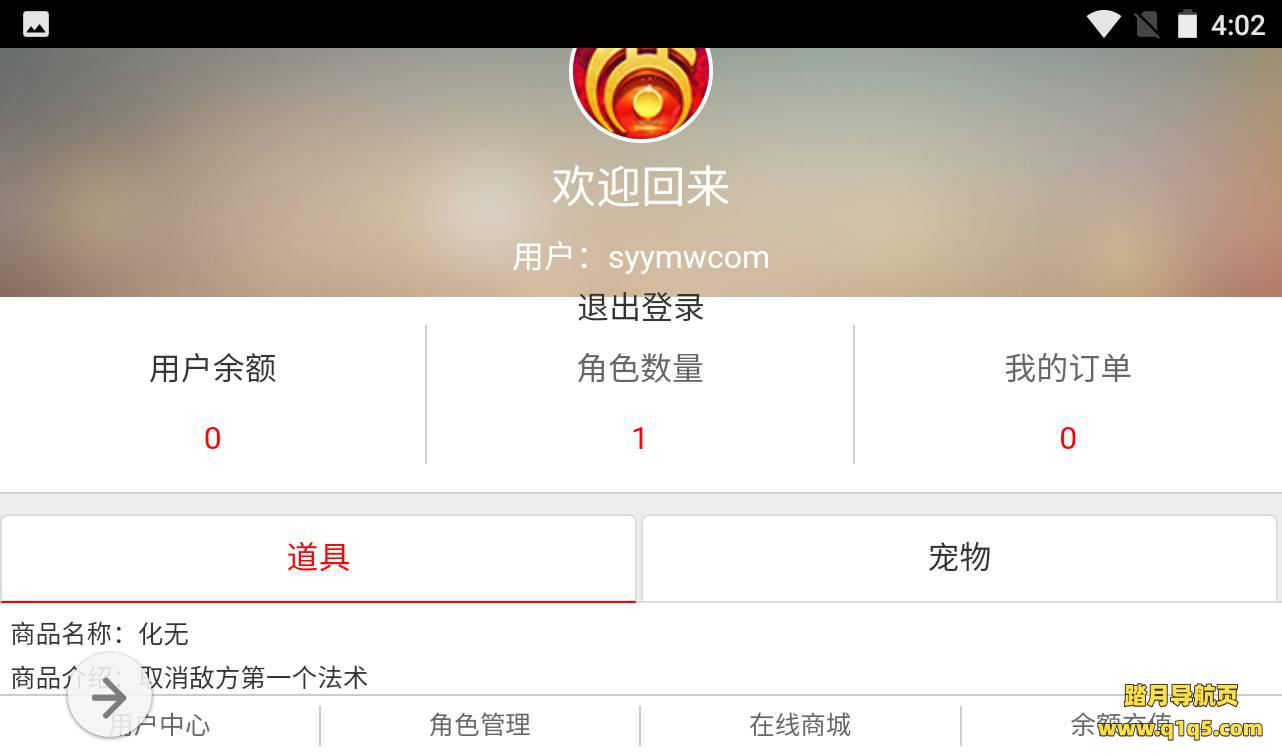View 我的订单 orders count
This screenshot has height=756, width=1282.
tap(1067, 400)
